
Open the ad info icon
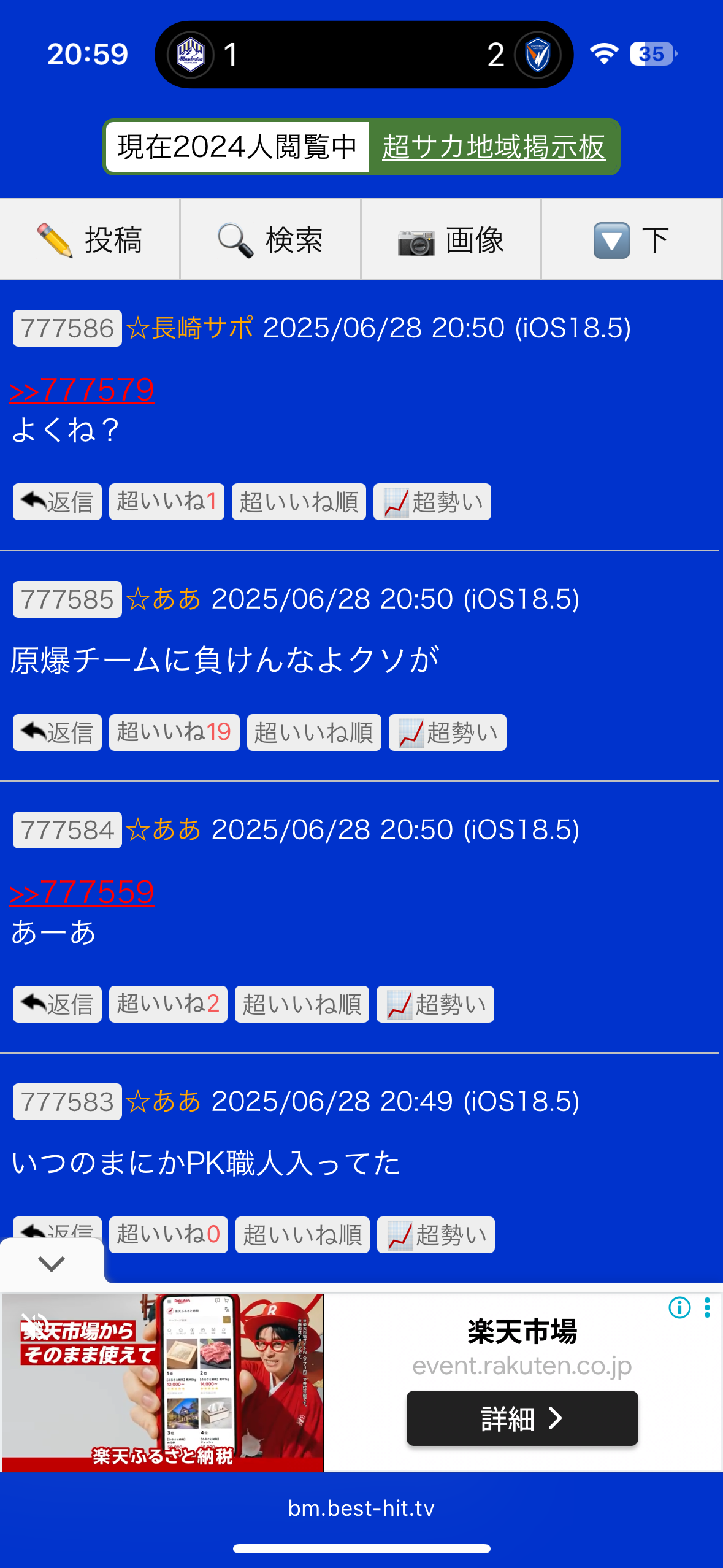pos(679,1308)
